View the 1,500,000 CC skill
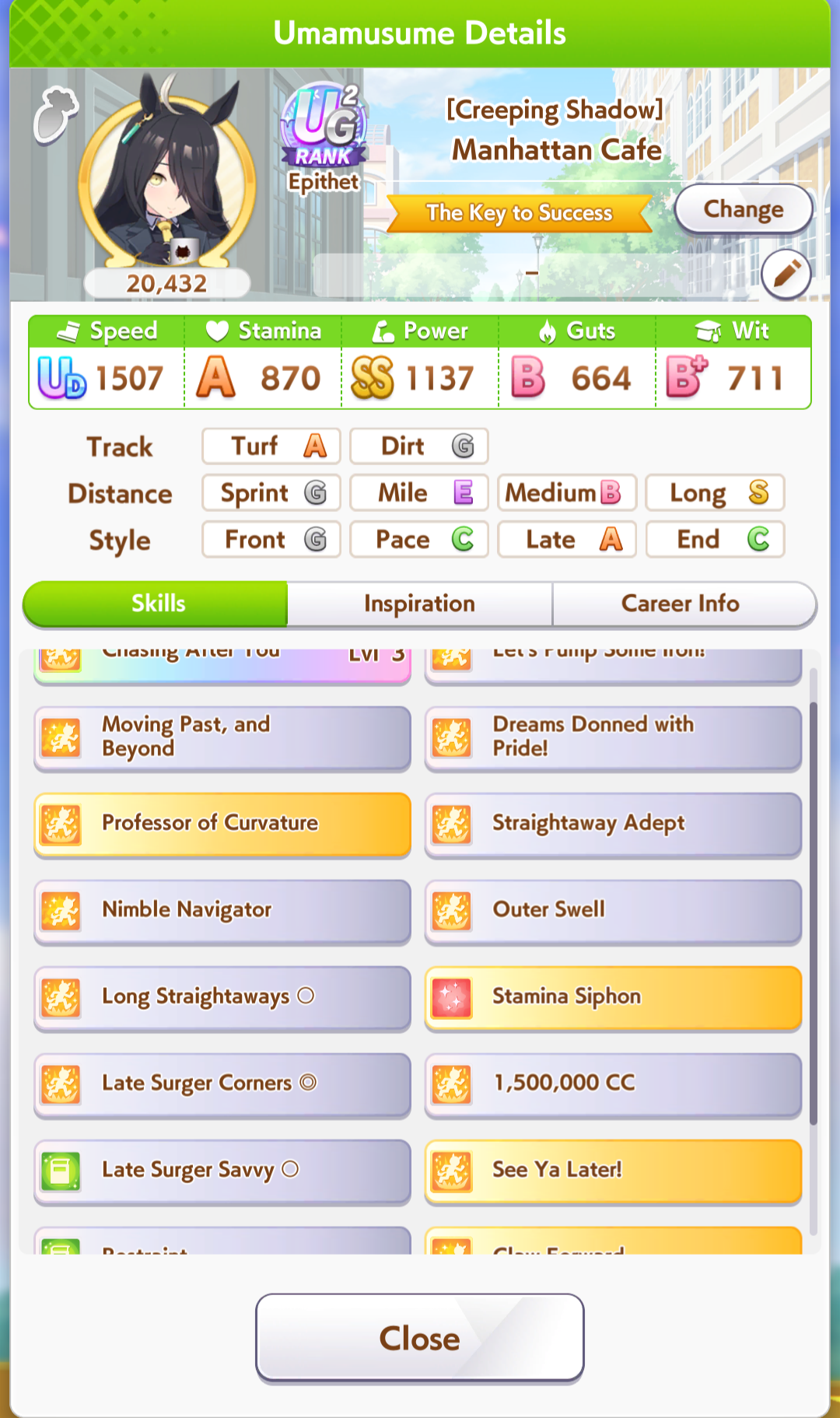 tap(613, 1084)
